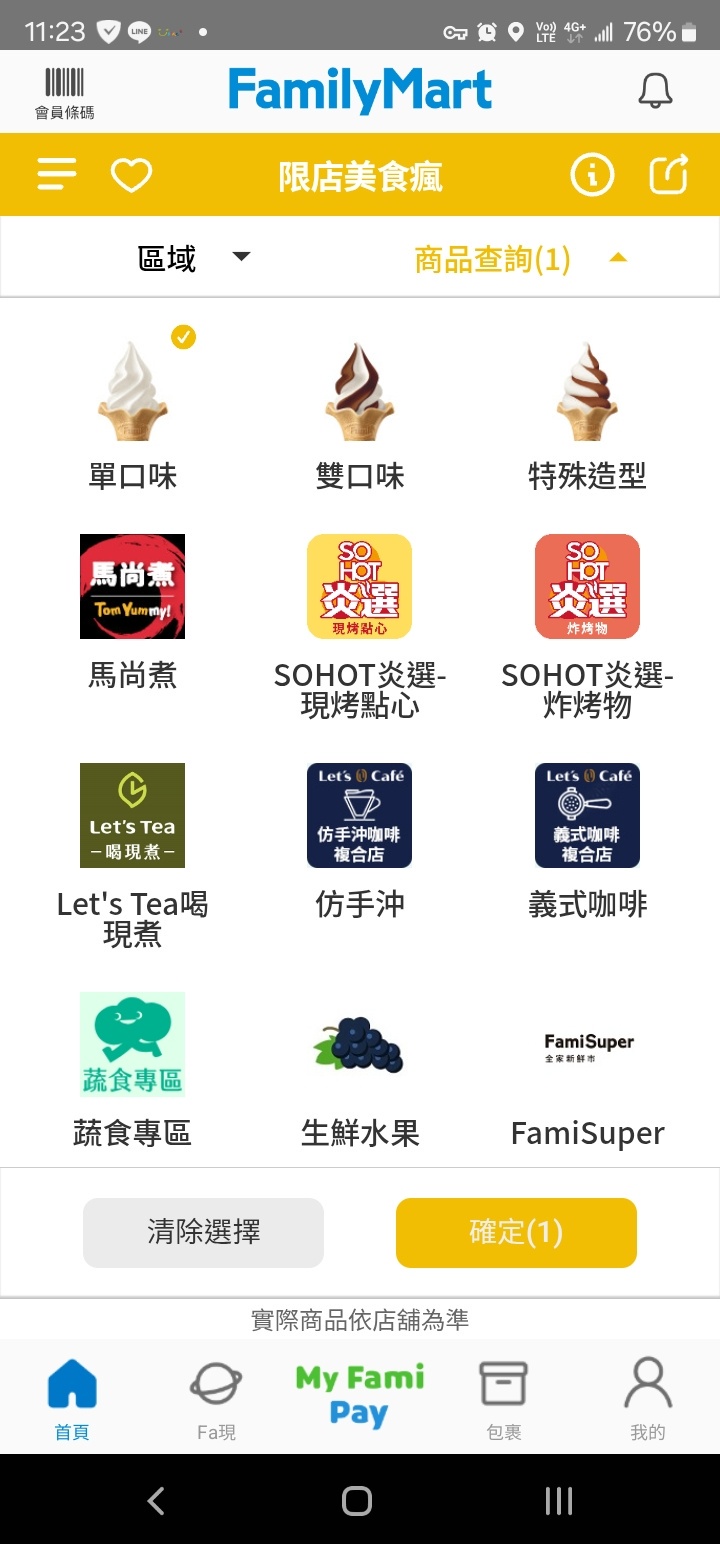This screenshot has height=1544, width=720.
Task: Open My Fami Pay
Action: [360, 1396]
